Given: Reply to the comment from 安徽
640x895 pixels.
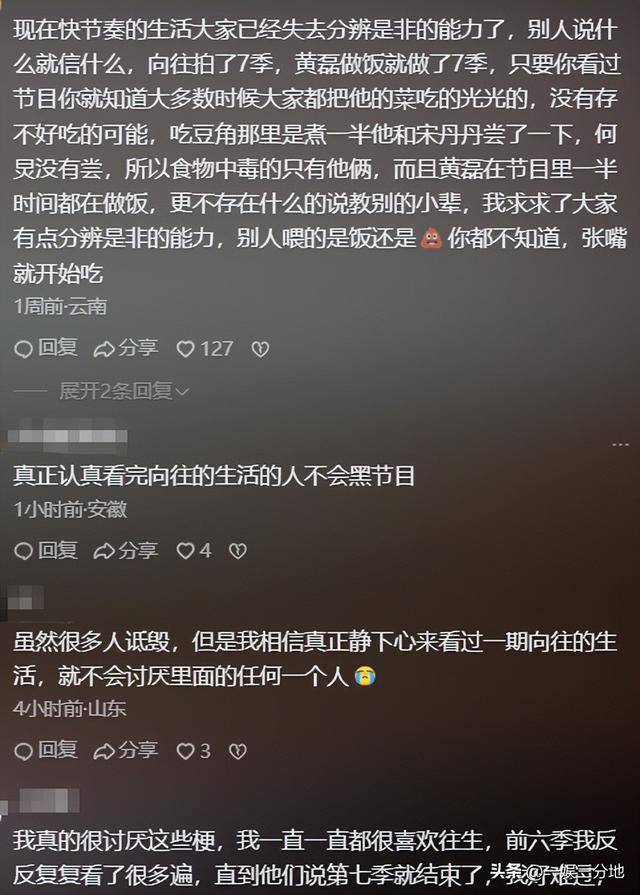Looking at the screenshot, I should coord(46,550).
